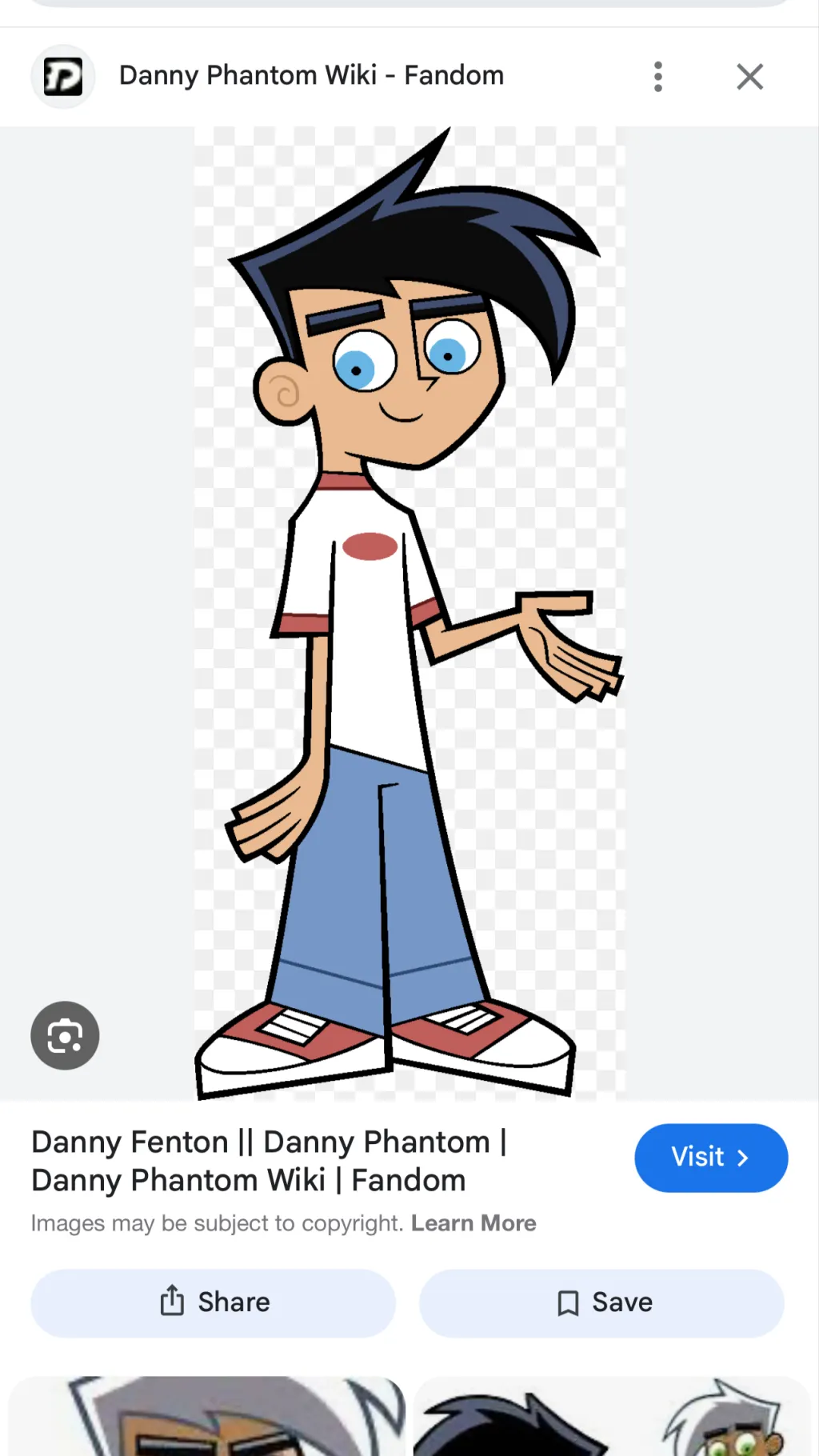The image size is (819, 1456).
Task: Open the Danny Fenton wiki title link
Action: coord(268,1160)
